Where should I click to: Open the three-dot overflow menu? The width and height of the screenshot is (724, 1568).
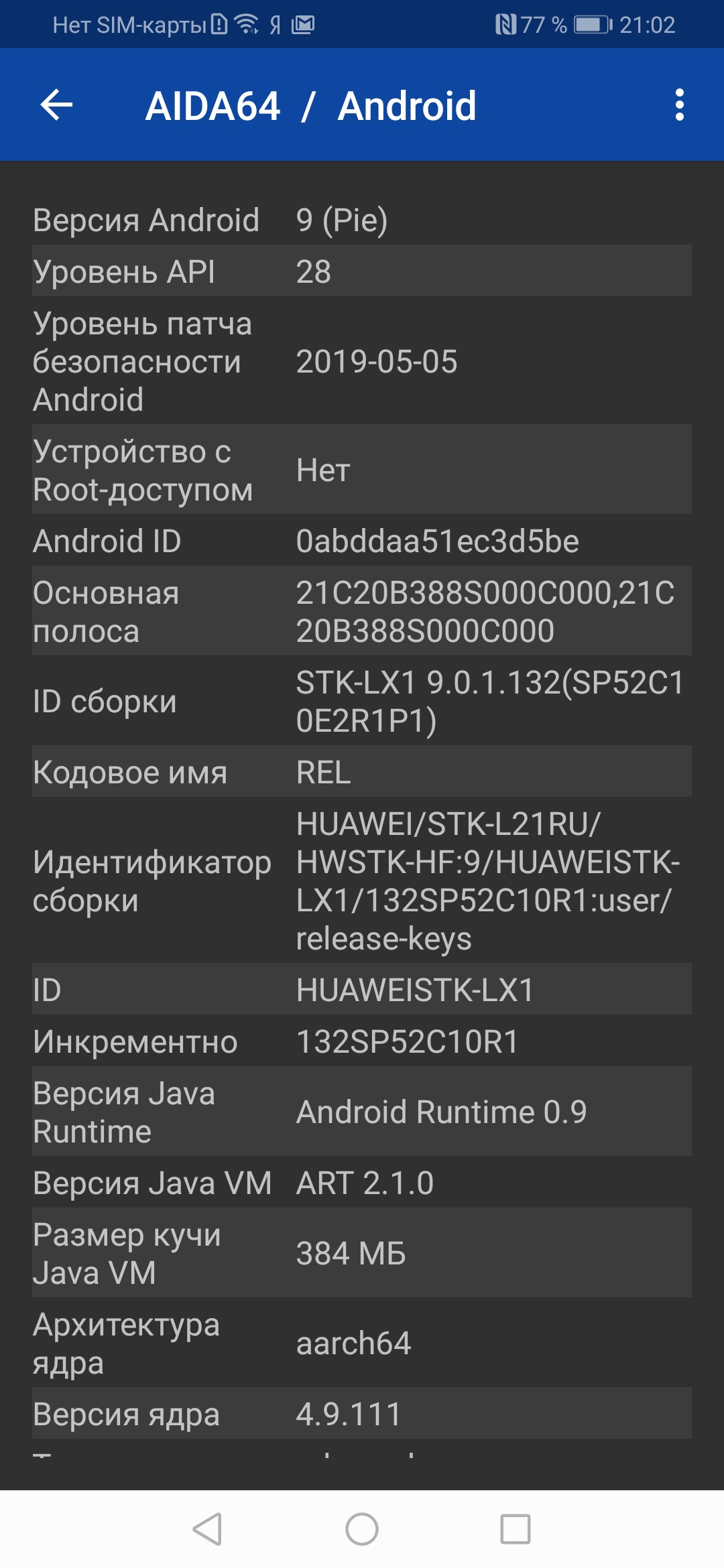tap(679, 105)
